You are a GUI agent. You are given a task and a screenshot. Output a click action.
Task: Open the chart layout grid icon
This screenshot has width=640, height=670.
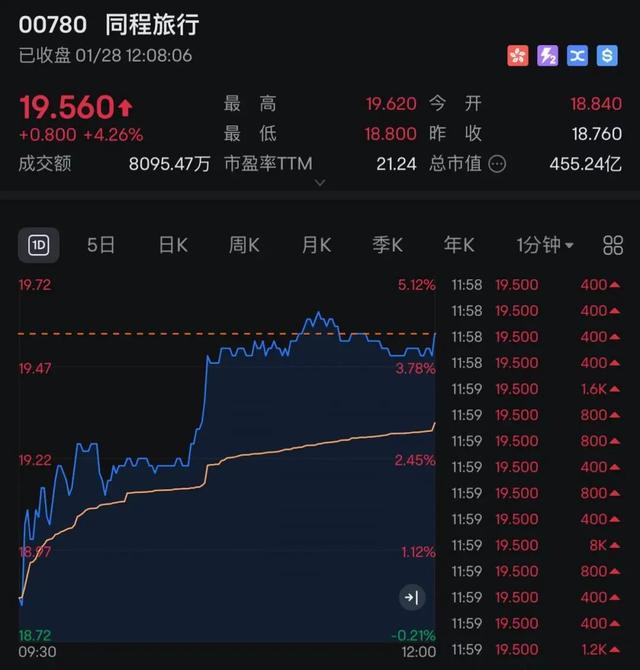coord(613,245)
